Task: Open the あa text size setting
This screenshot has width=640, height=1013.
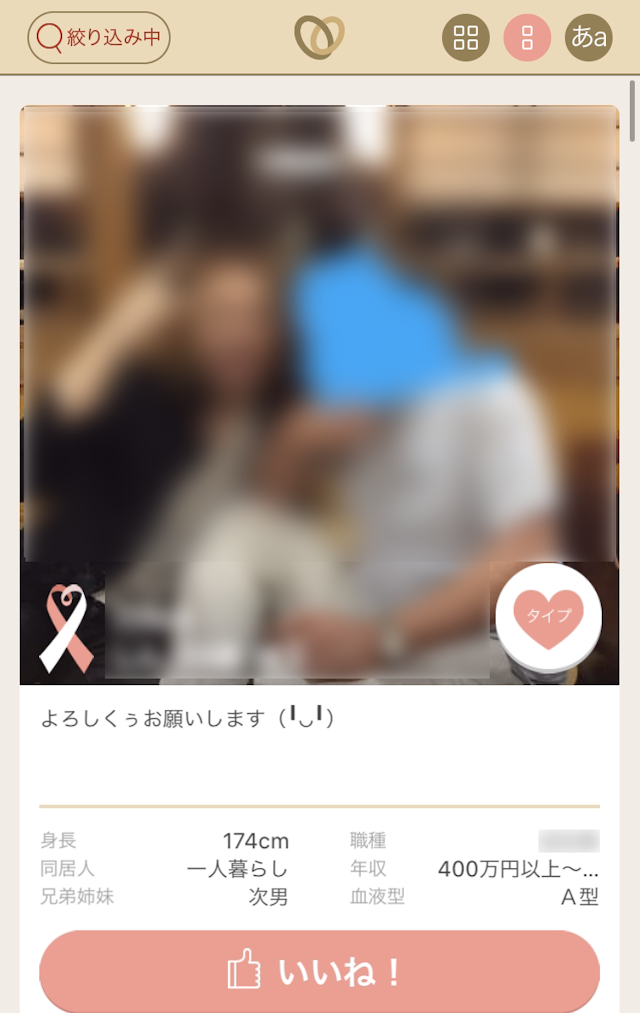Action: tap(588, 38)
